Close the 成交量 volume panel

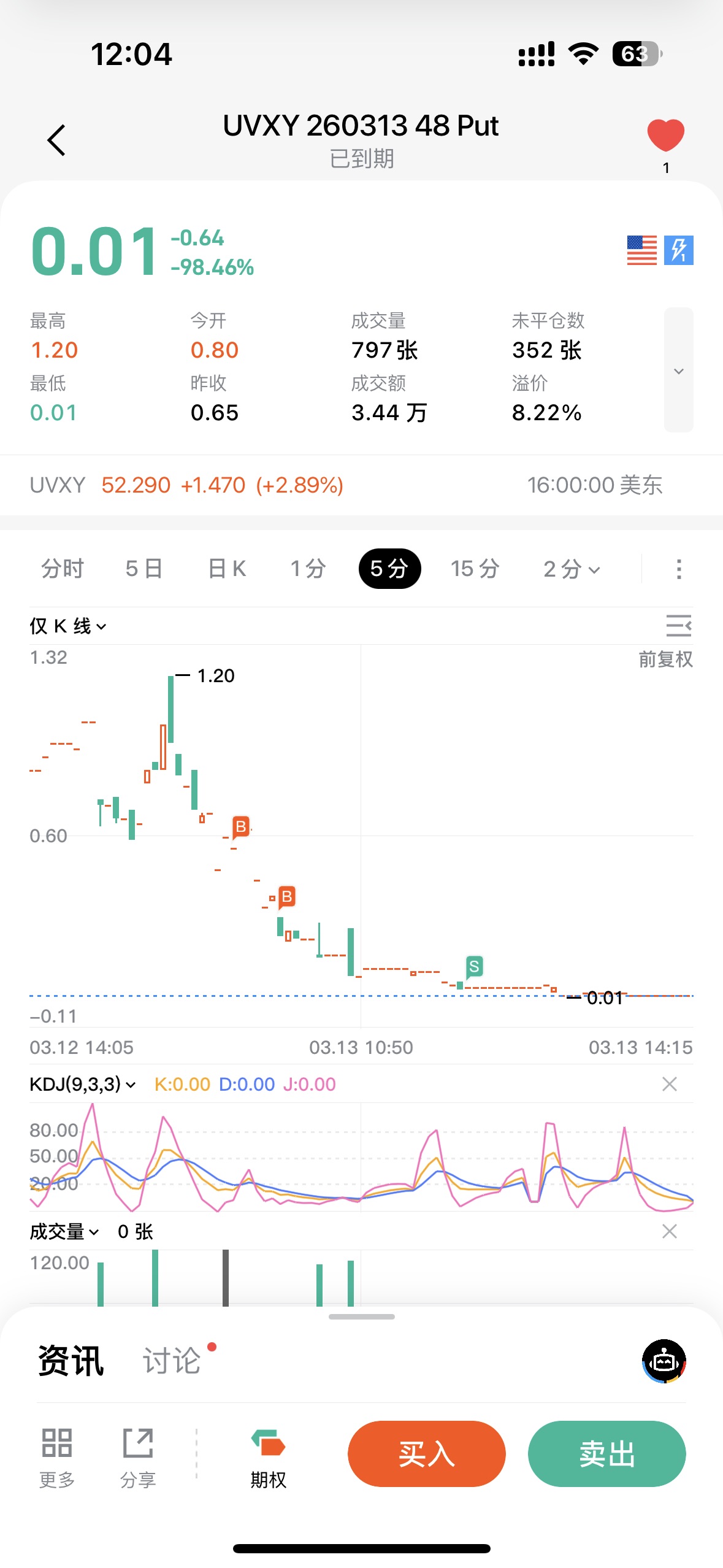click(670, 1231)
